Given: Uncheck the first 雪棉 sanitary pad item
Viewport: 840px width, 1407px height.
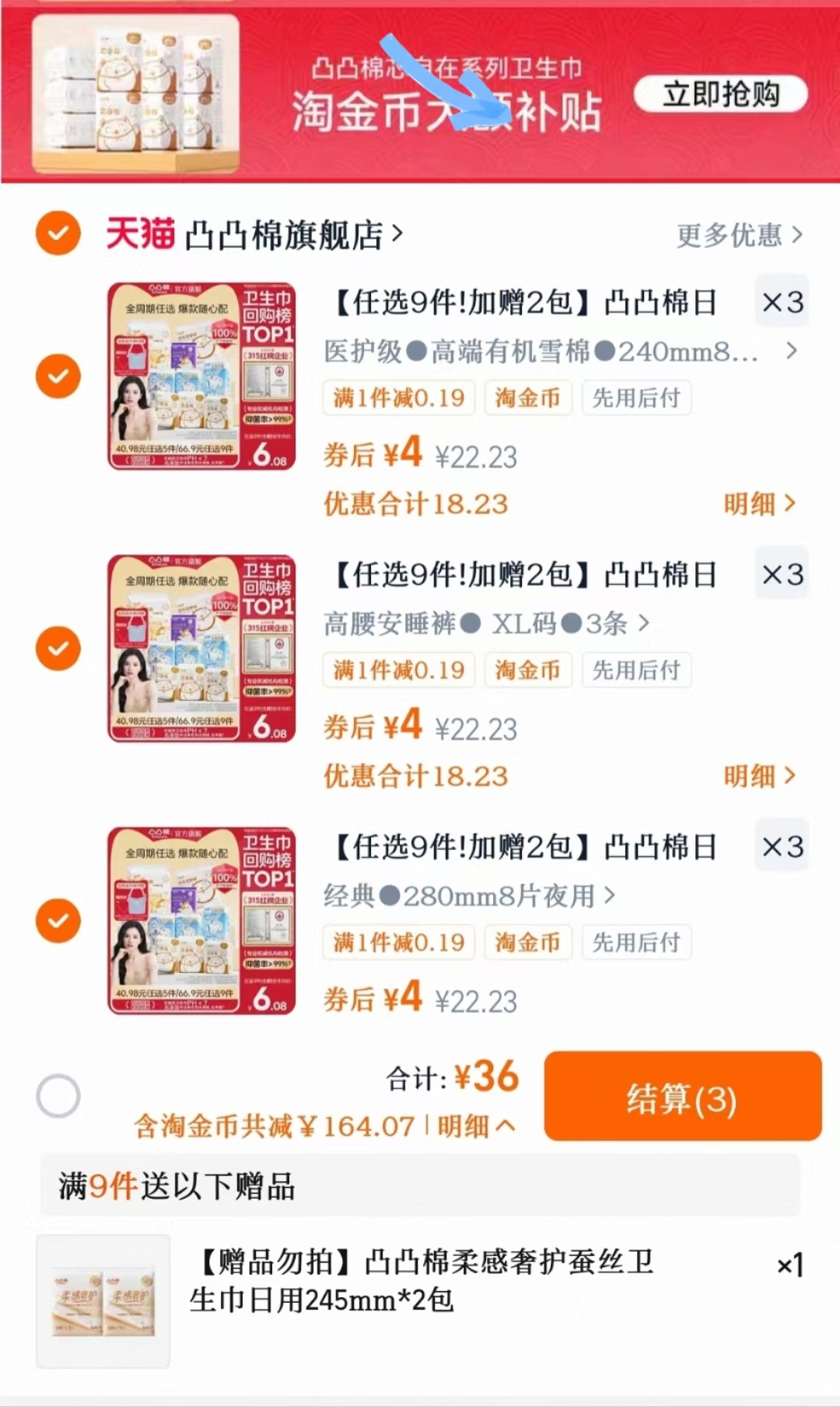Looking at the screenshot, I should coord(58,376).
